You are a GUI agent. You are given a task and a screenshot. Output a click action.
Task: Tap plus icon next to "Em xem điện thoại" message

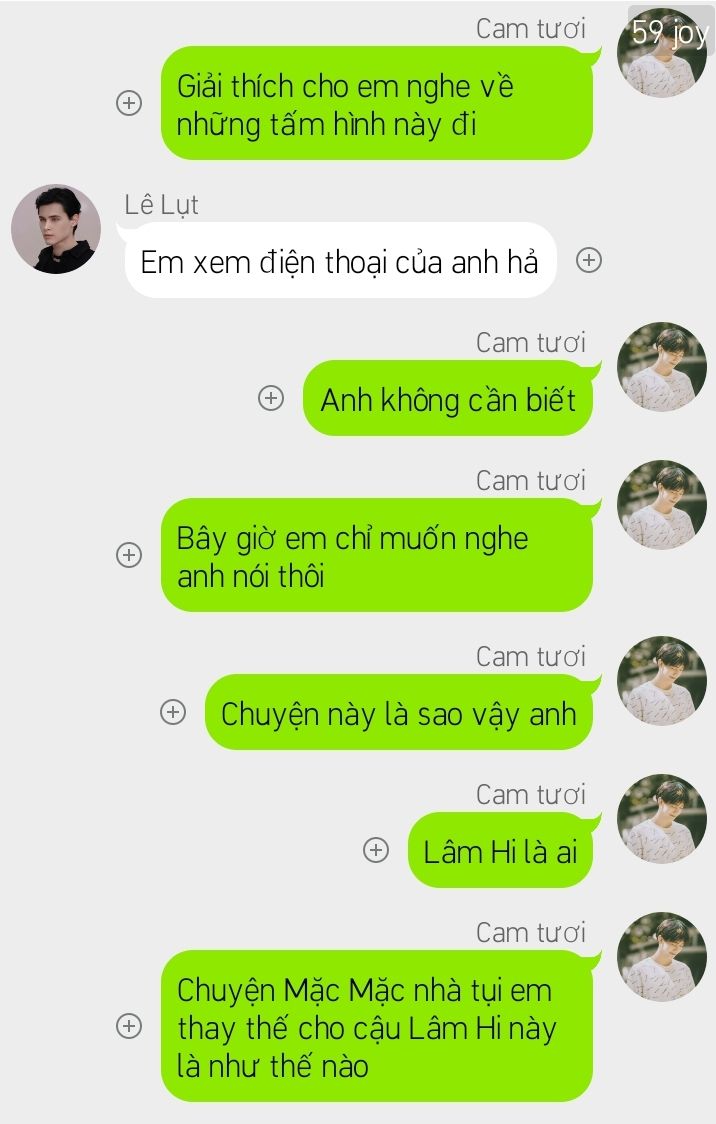(589, 260)
